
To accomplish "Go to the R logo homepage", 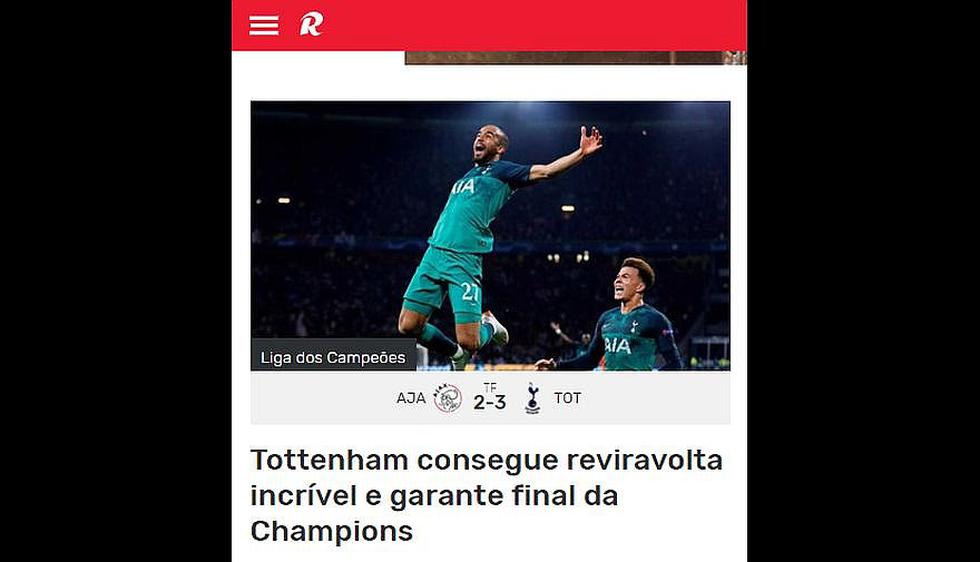I will coord(311,25).
